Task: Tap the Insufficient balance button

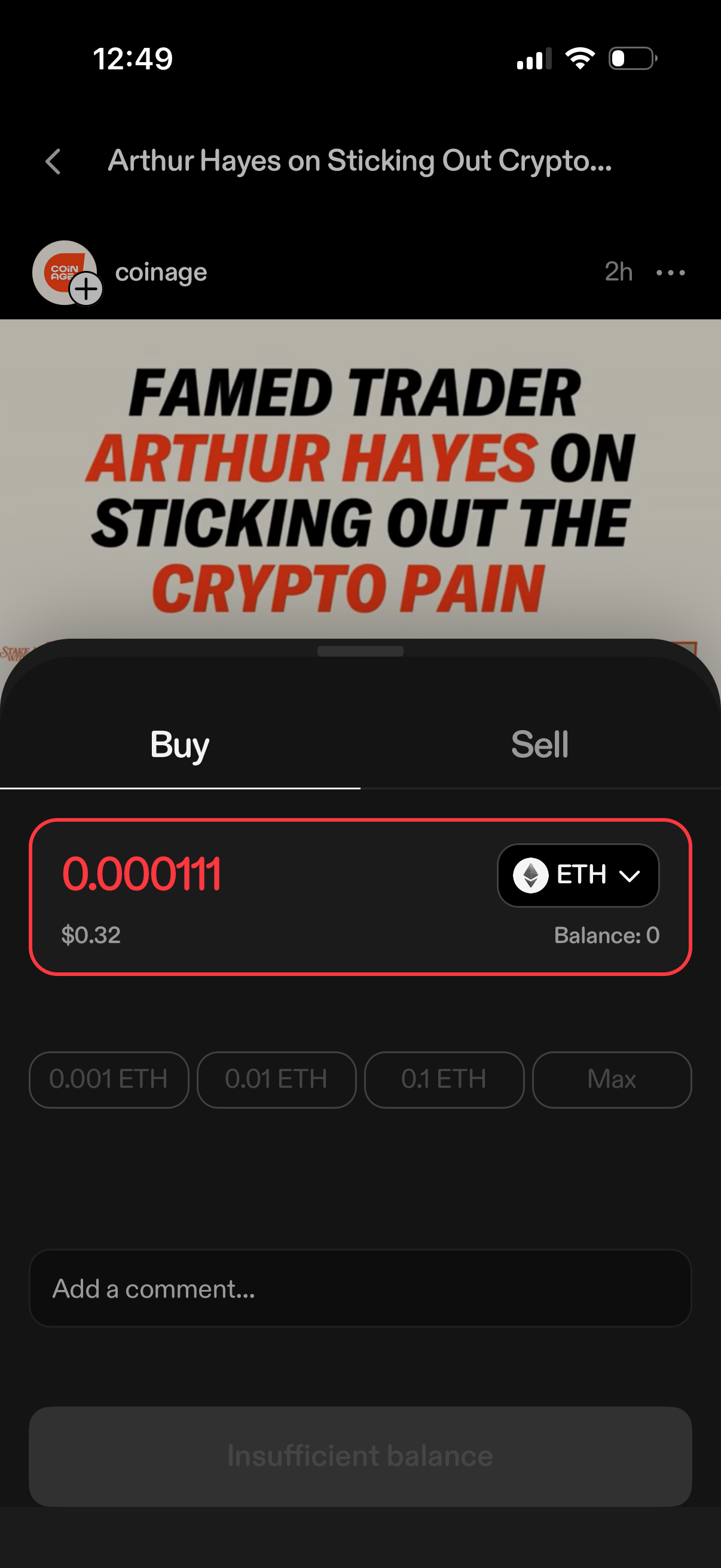Action: tap(360, 1456)
